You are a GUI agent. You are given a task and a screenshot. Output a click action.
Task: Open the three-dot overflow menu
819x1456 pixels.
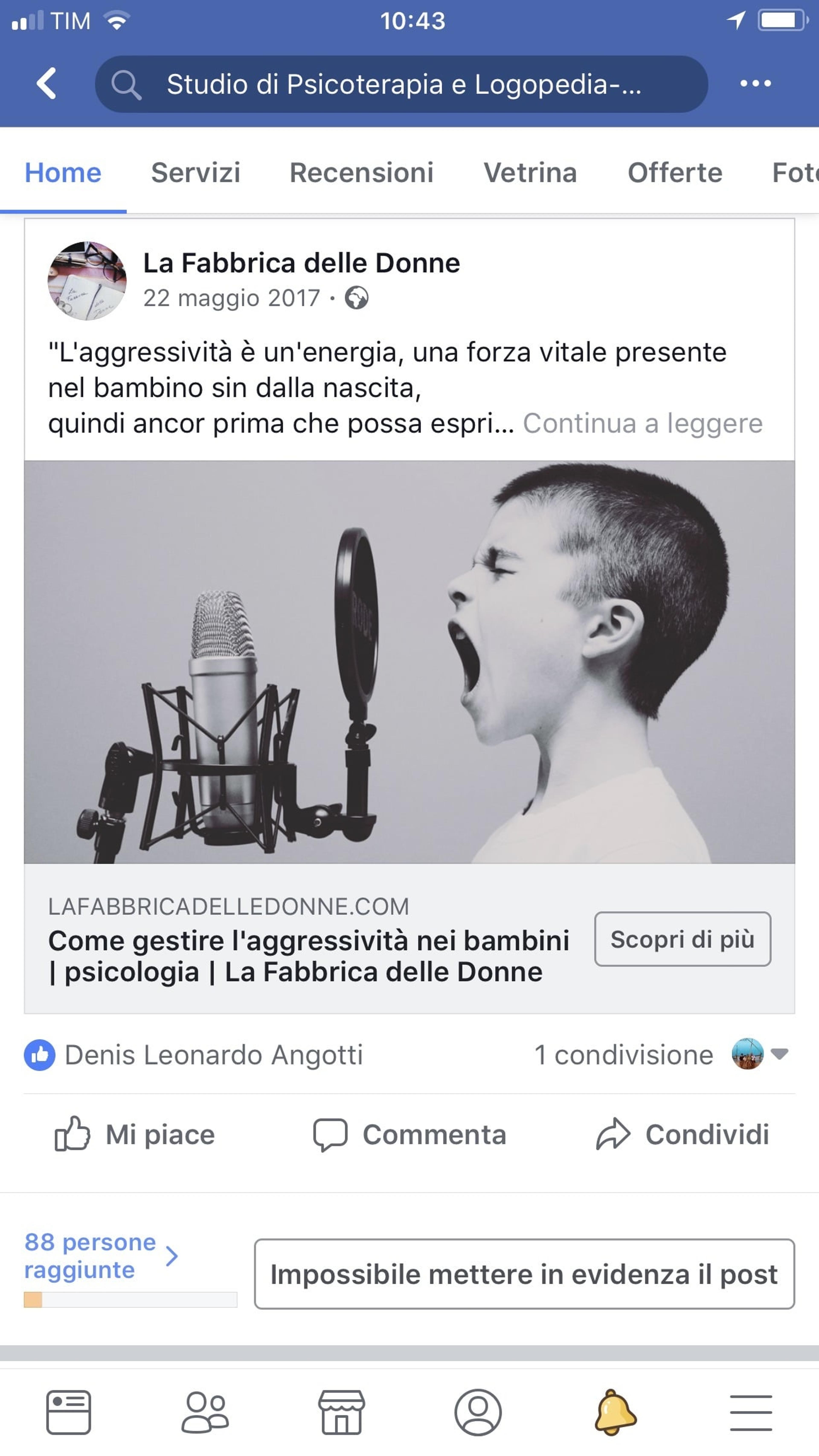[x=756, y=84]
